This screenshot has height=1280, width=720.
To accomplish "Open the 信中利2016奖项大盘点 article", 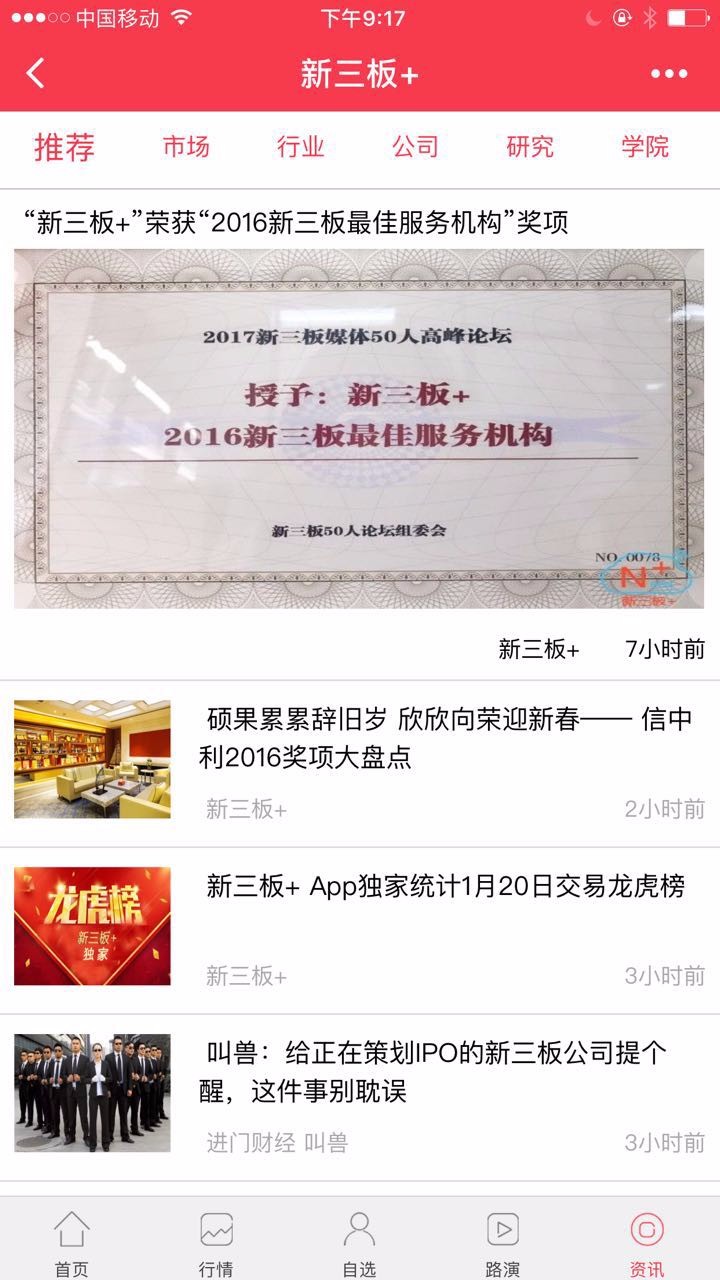I will tap(444, 738).
